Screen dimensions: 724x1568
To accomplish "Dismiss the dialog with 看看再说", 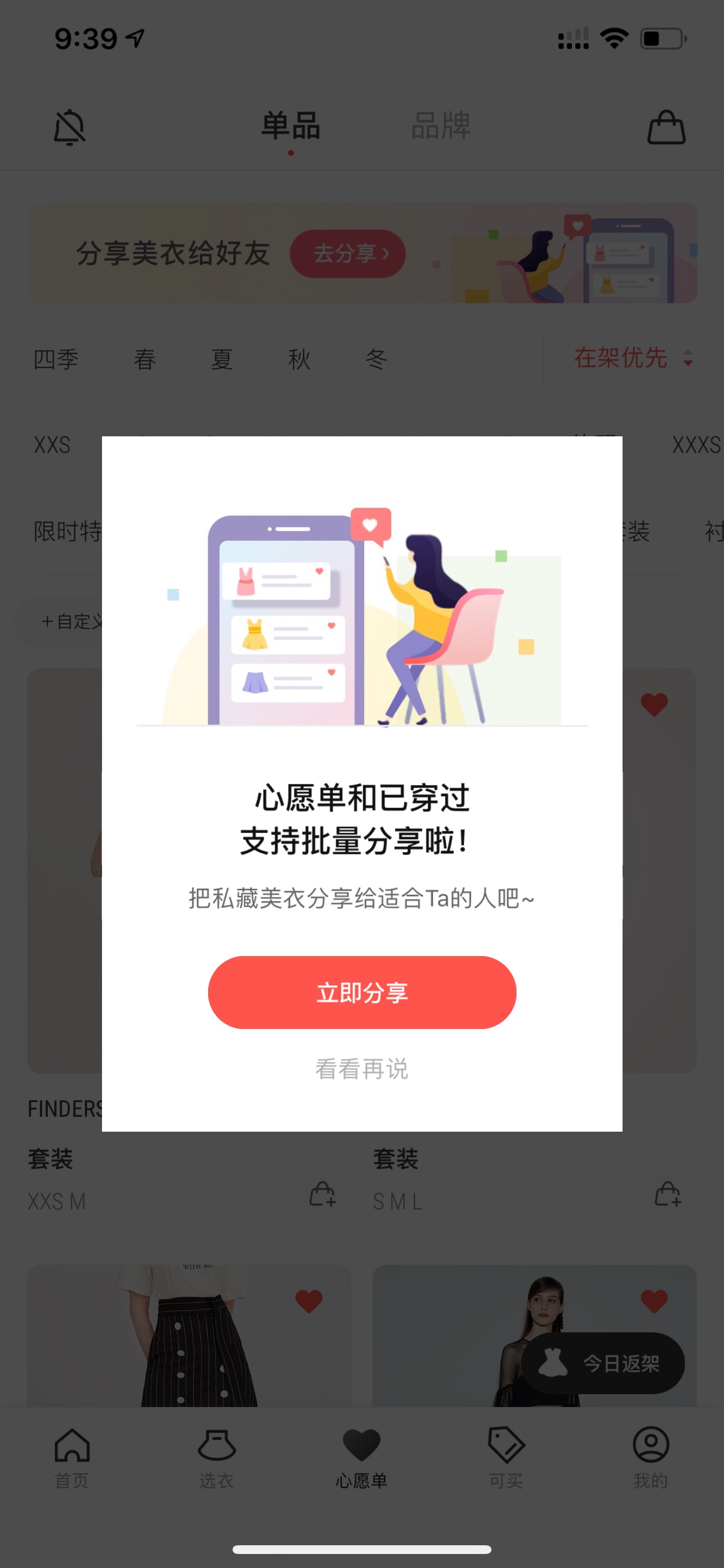I will pyautogui.click(x=362, y=1069).
